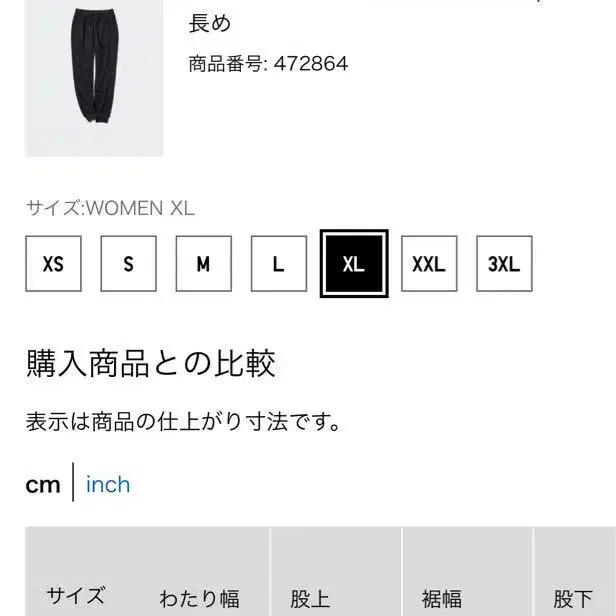Switch measurements to cm
This screenshot has width=616, height=616.
click(43, 485)
